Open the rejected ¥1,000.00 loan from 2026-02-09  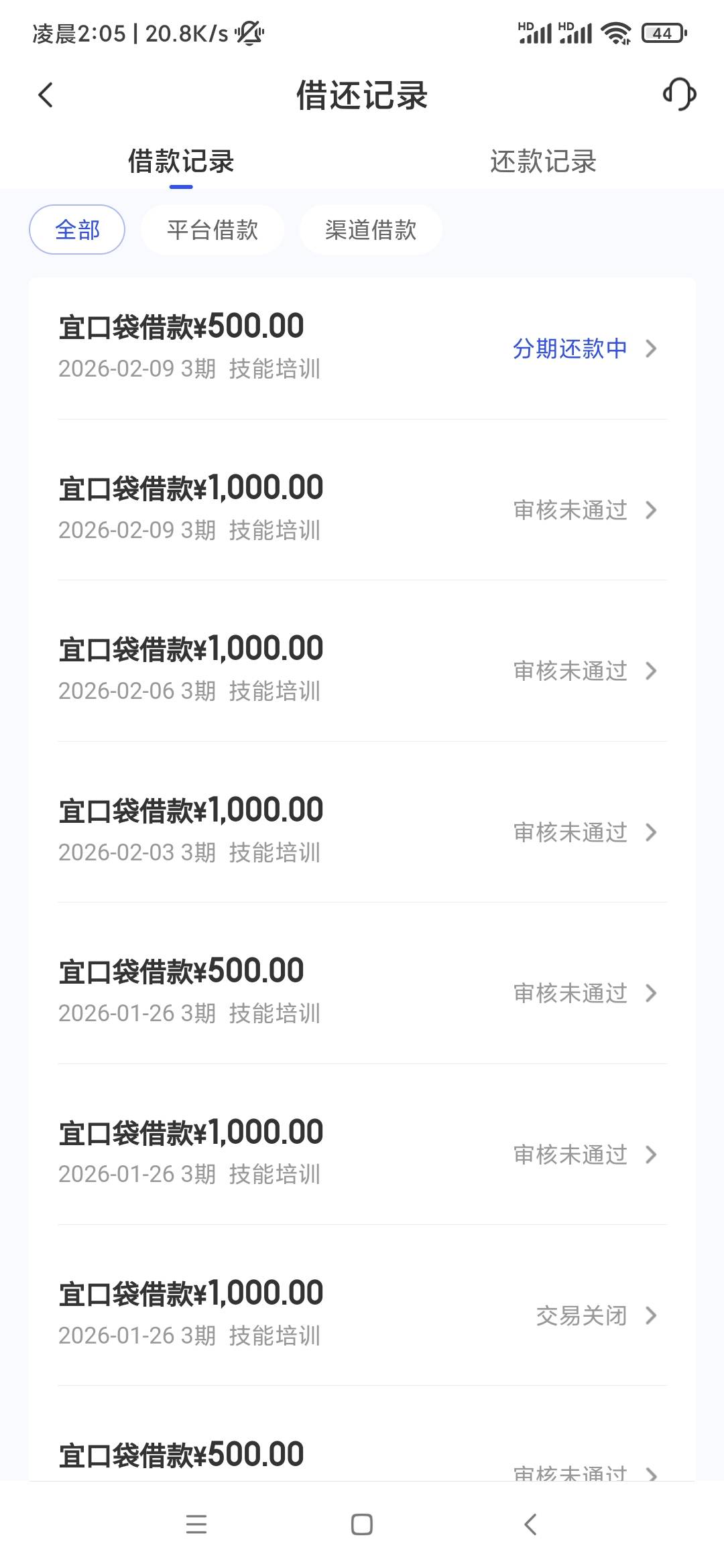[x=362, y=508]
